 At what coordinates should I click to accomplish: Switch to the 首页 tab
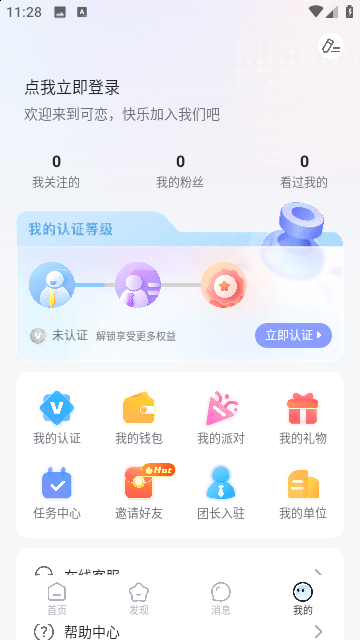point(57,599)
